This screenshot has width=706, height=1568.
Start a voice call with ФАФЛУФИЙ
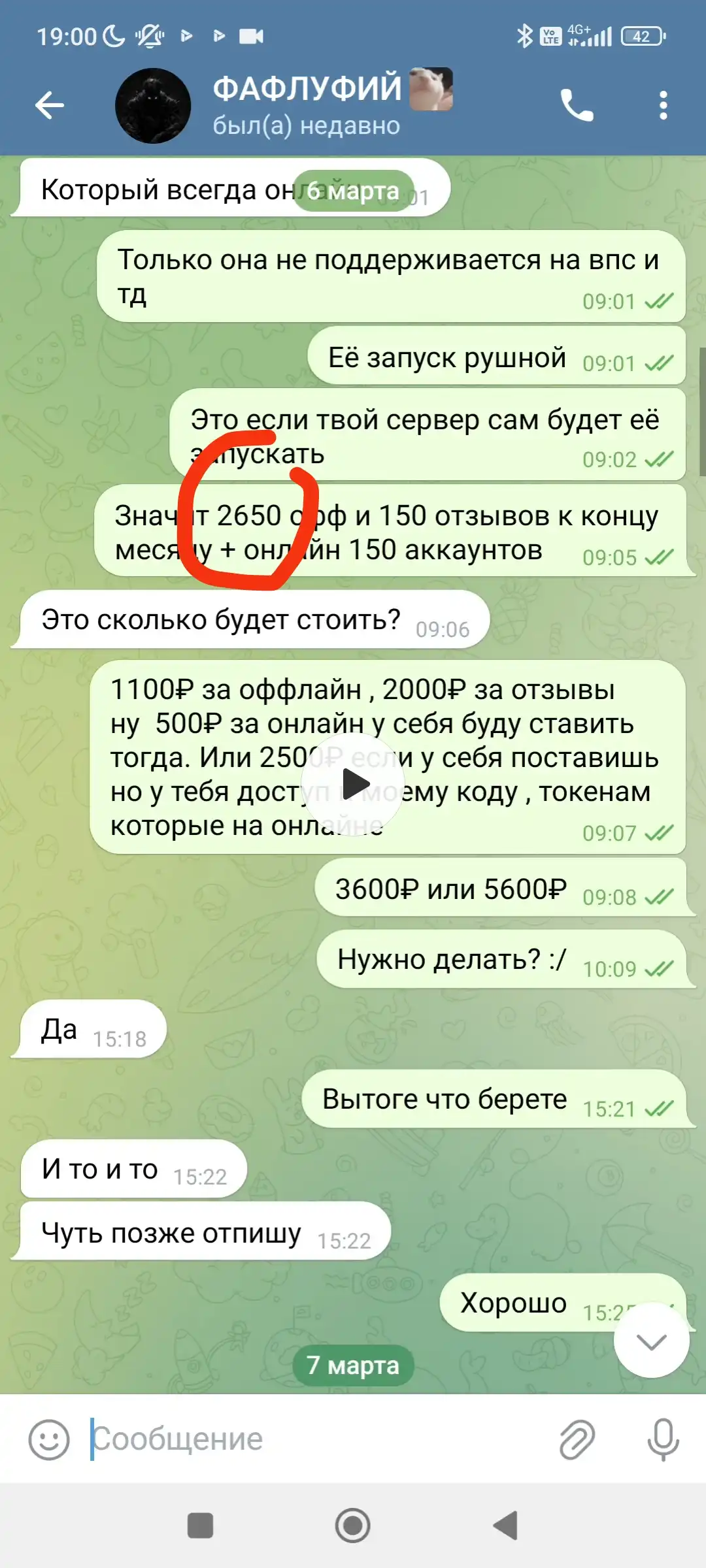(x=577, y=105)
